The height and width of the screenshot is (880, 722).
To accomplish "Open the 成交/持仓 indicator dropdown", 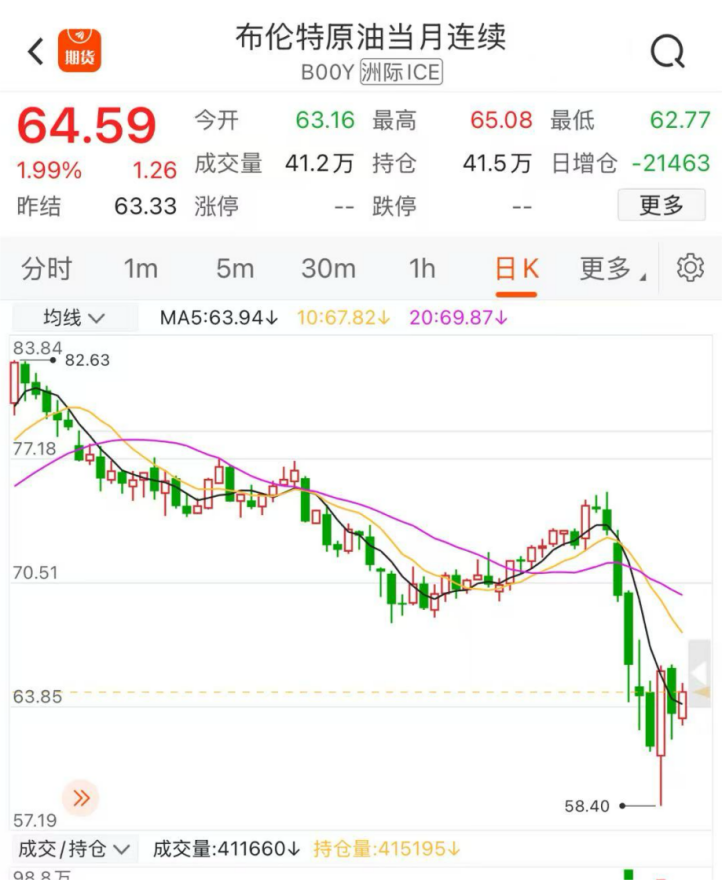I will pos(75,850).
